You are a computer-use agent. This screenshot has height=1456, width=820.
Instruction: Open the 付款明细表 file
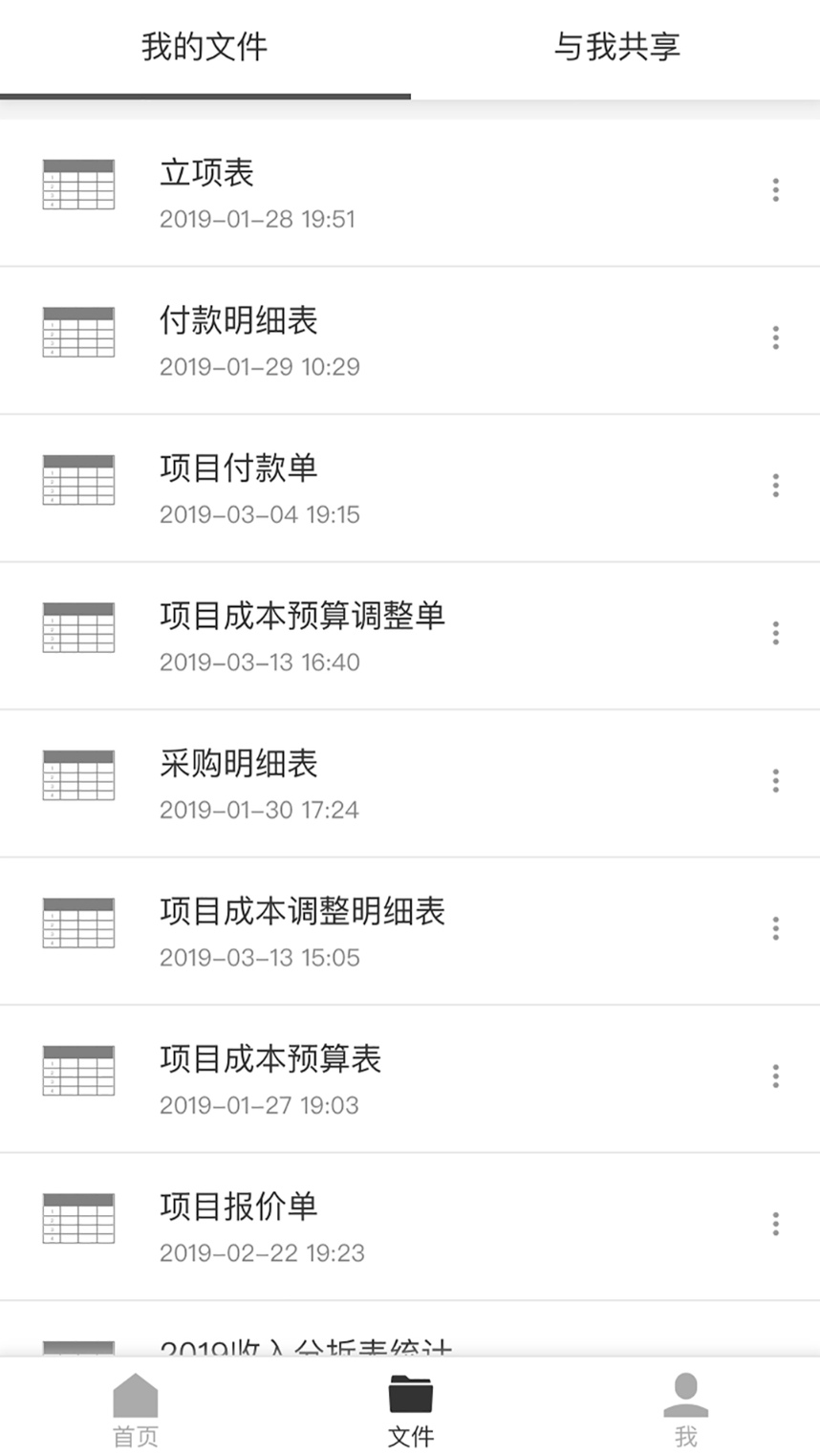coord(238,321)
